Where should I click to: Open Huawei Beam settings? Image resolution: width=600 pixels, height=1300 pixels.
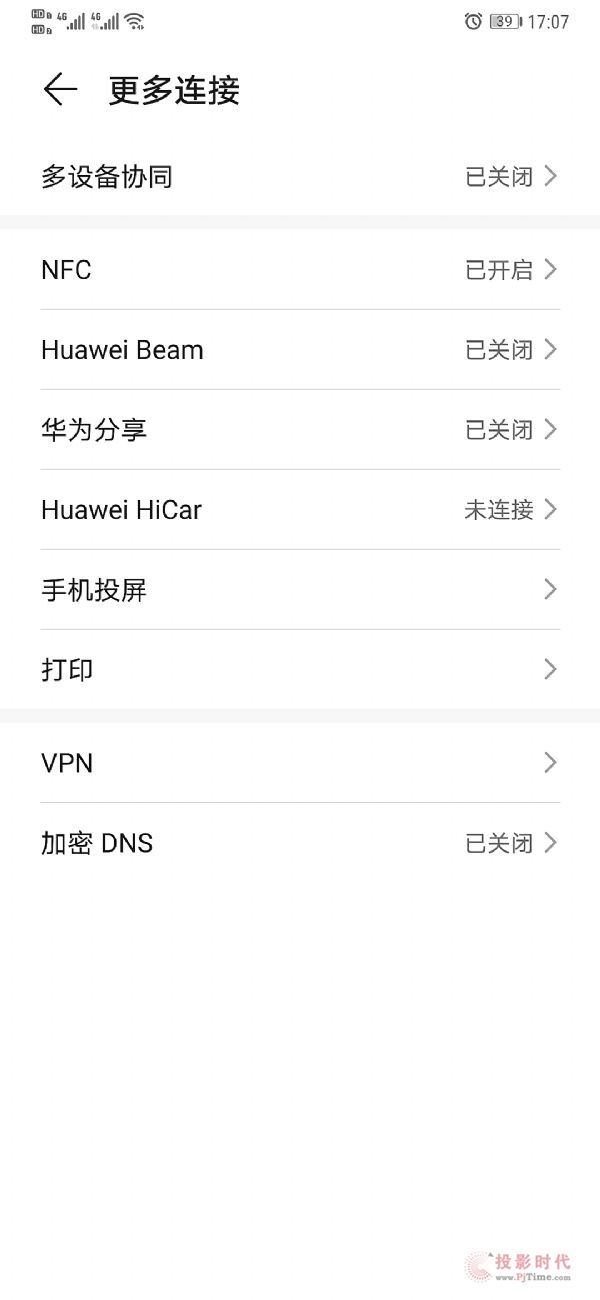300,350
